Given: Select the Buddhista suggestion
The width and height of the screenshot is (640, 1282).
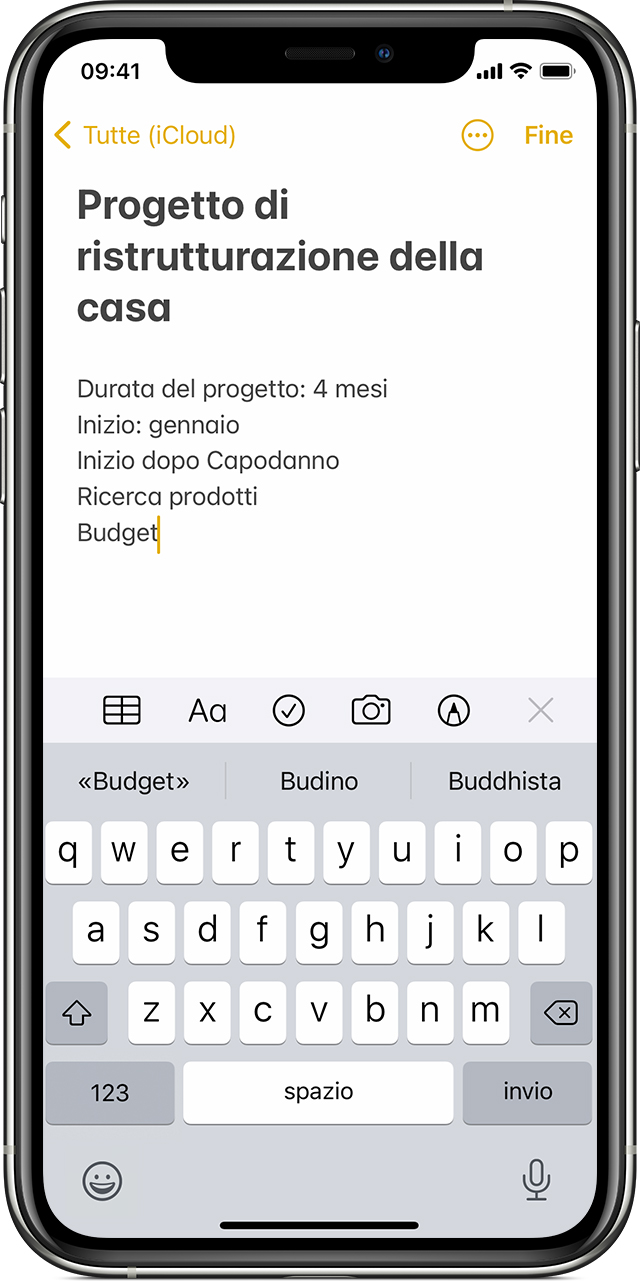Looking at the screenshot, I should (504, 781).
